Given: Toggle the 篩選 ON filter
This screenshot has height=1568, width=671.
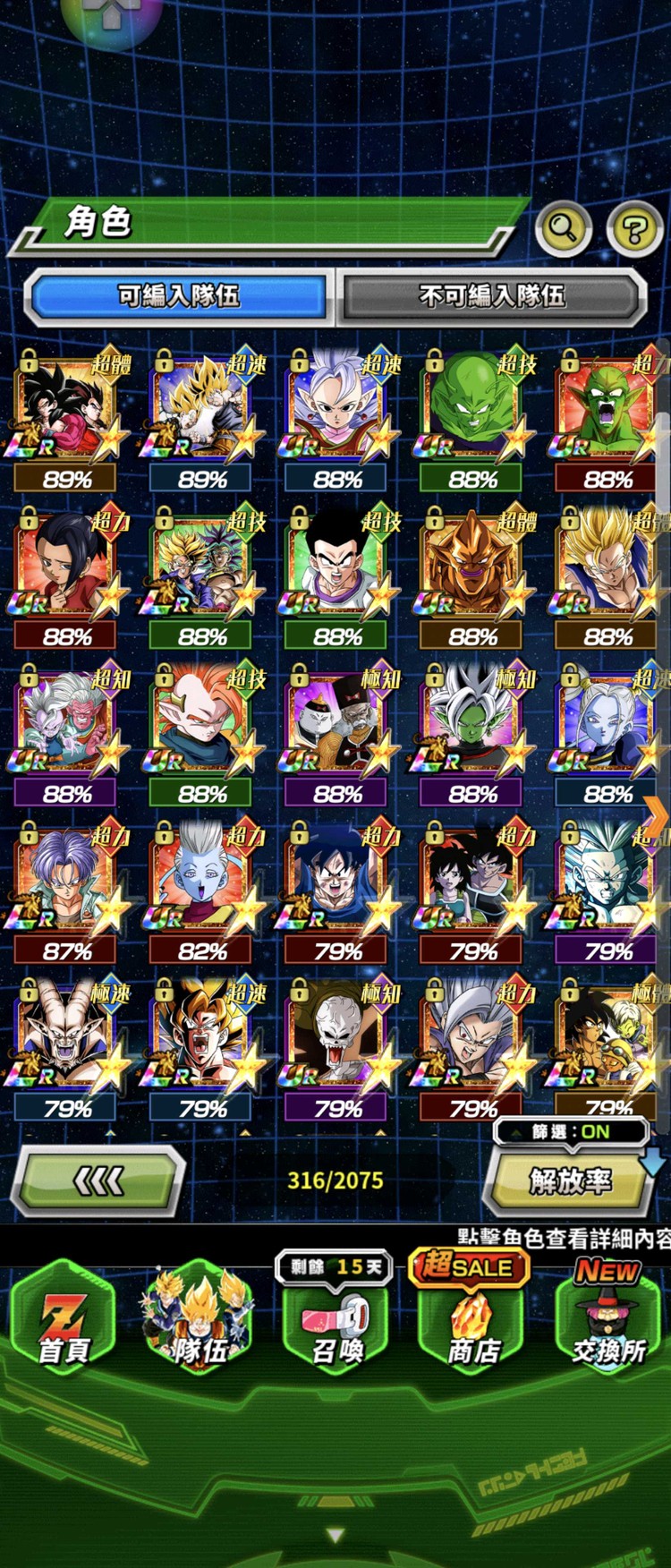Looking at the screenshot, I should [x=571, y=1132].
